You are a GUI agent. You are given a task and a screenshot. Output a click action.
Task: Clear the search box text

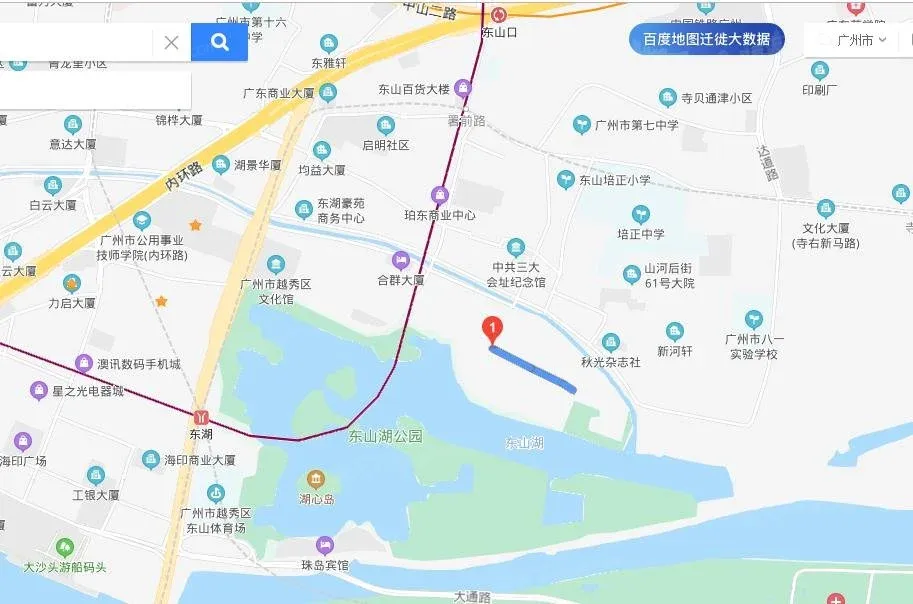coord(171,42)
